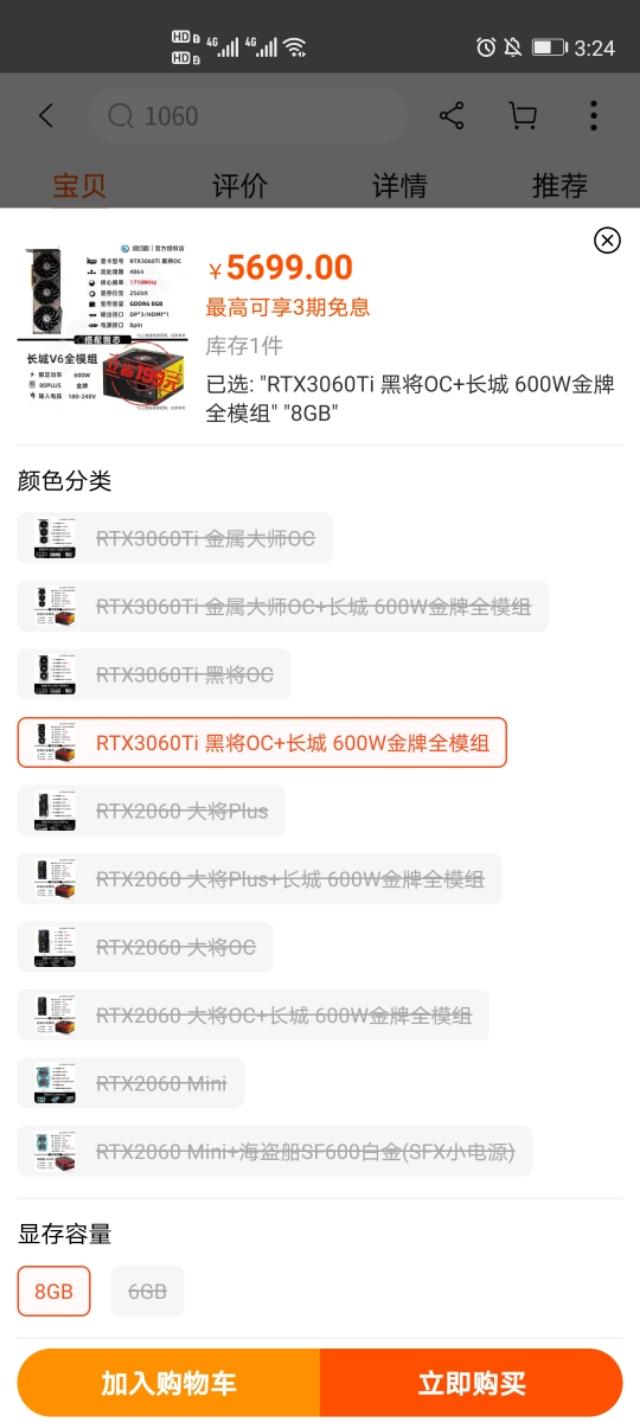640x1422 pixels.
Task: Close the product options sheet
Action: (x=607, y=240)
